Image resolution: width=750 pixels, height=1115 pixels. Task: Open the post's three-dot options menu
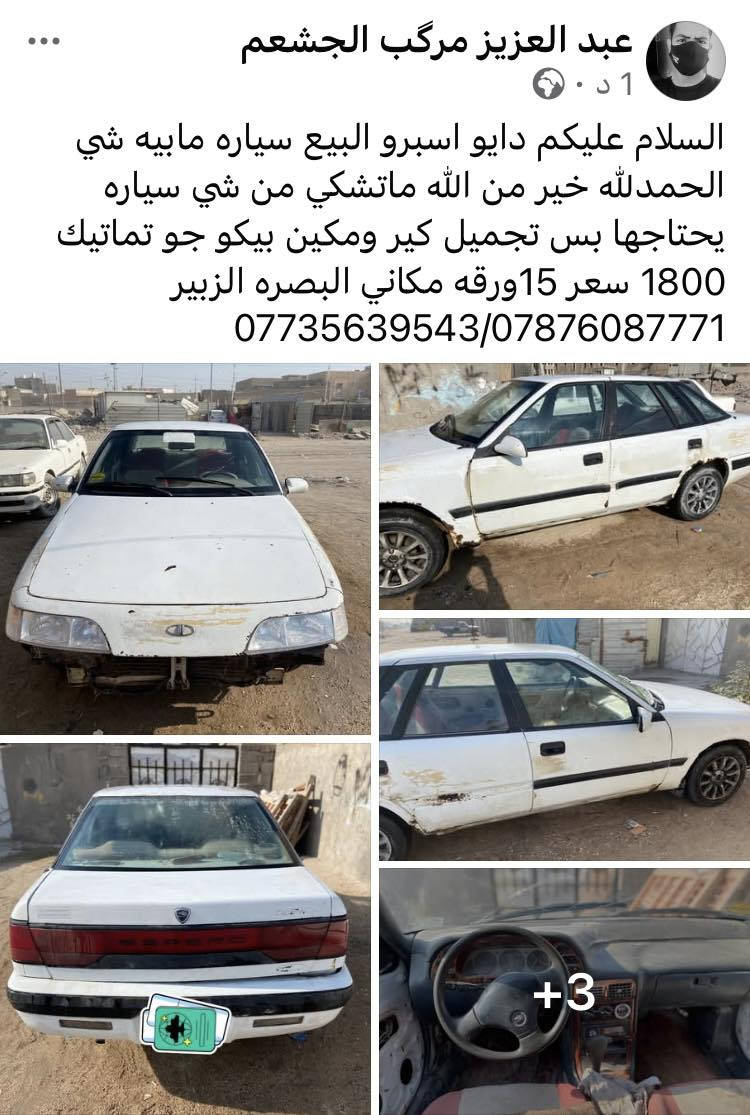coord(44,41)
